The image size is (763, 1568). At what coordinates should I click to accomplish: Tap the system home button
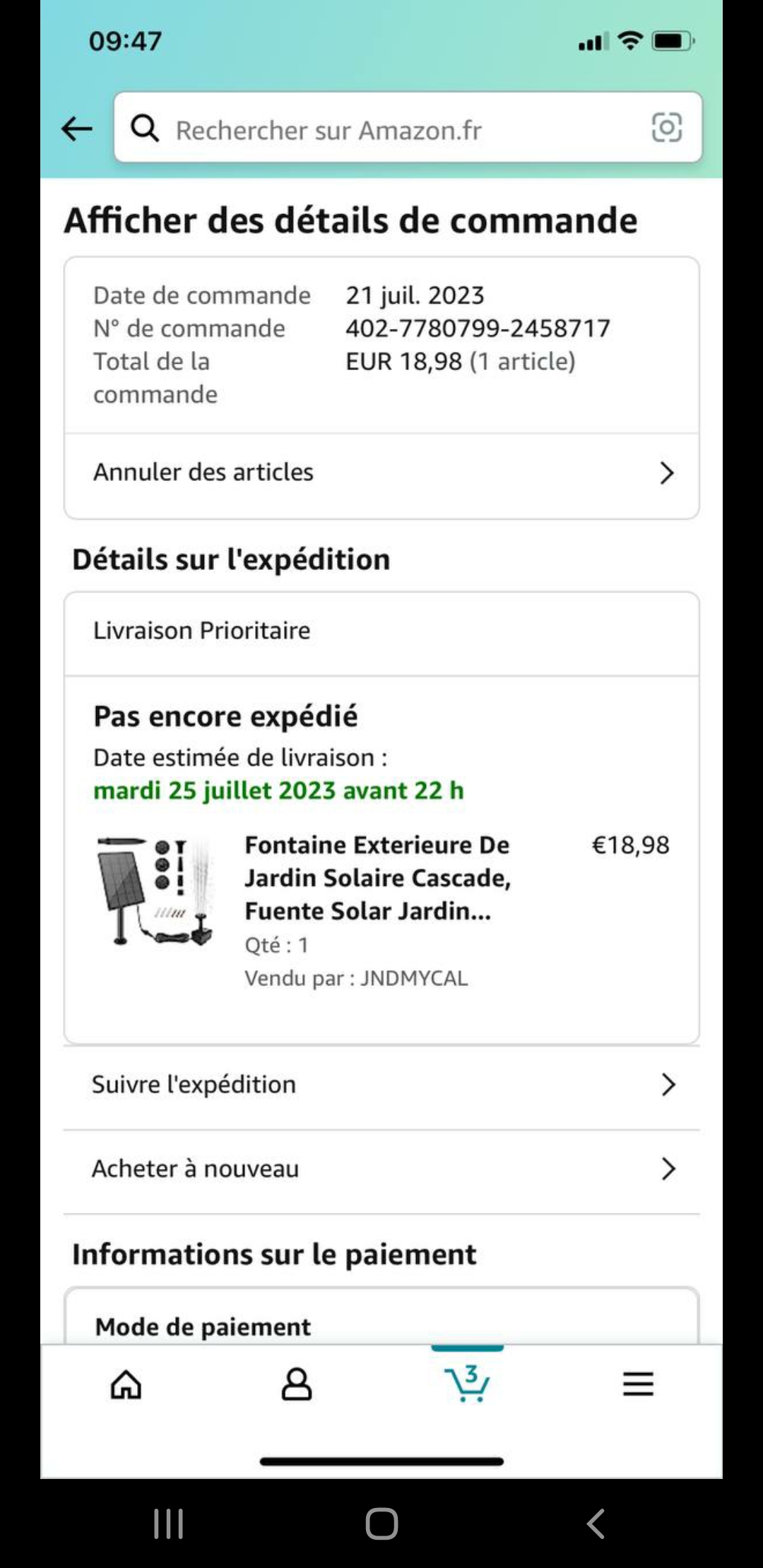(x=381, y=1524)
